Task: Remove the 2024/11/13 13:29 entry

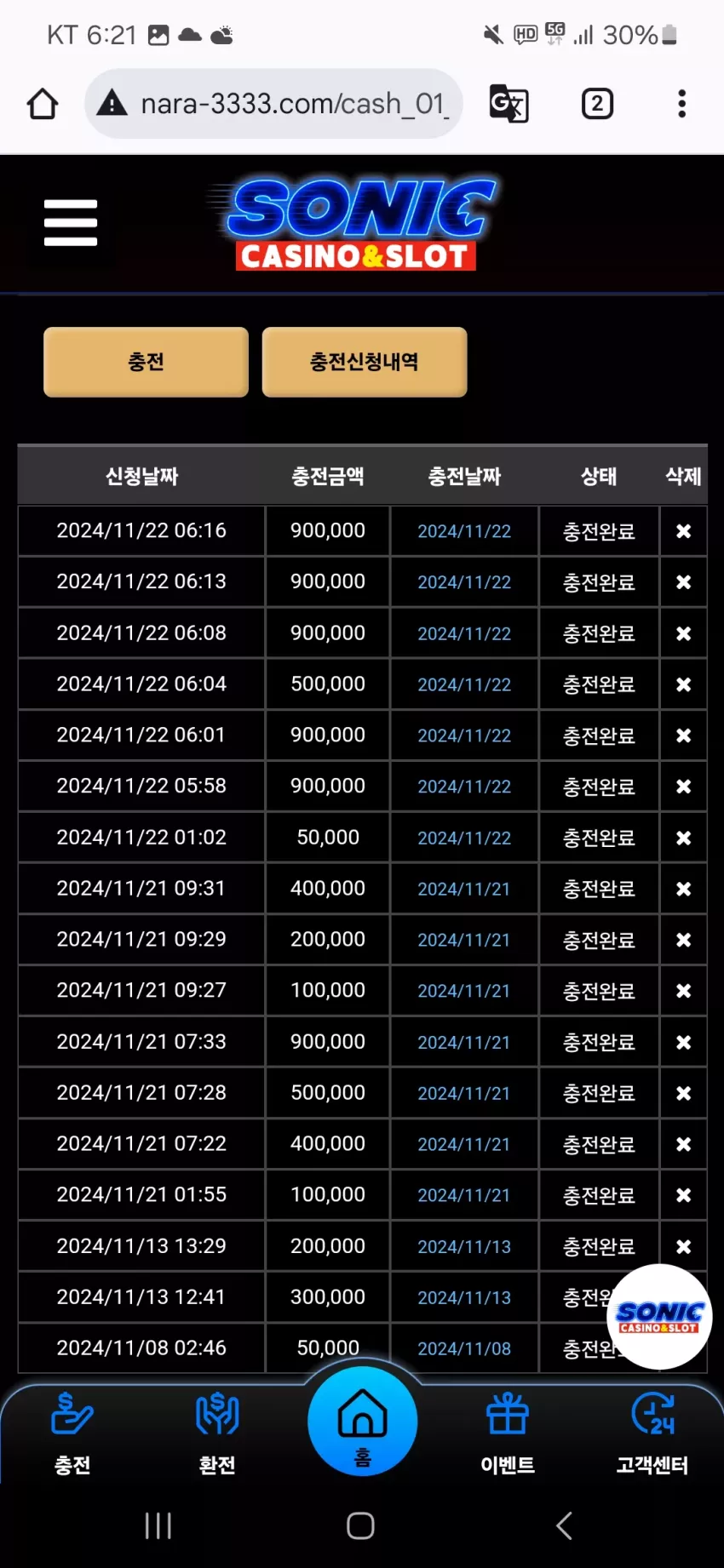Action: pyautogui.click(x=683, y=1246)
